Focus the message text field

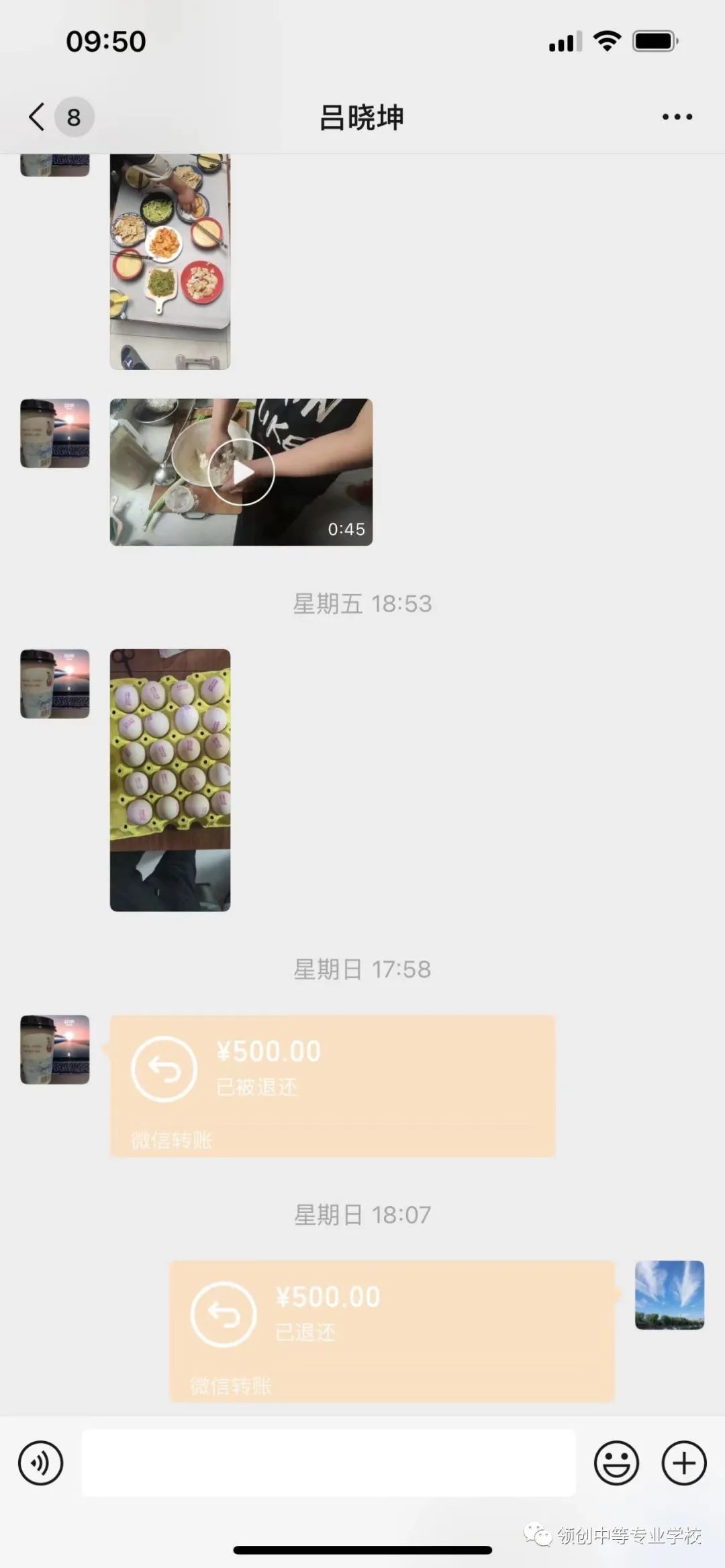point(328,1463)
